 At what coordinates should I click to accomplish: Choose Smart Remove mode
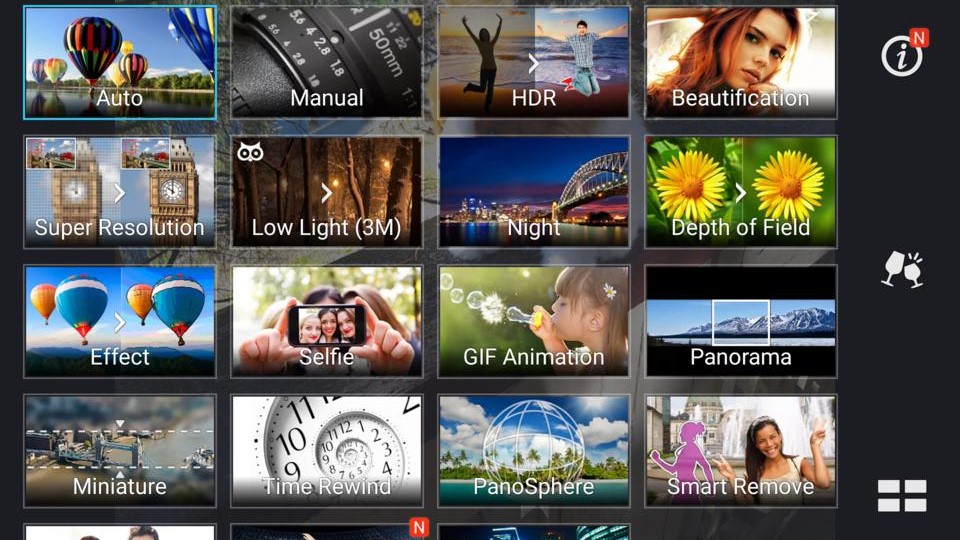pos(741,451)
